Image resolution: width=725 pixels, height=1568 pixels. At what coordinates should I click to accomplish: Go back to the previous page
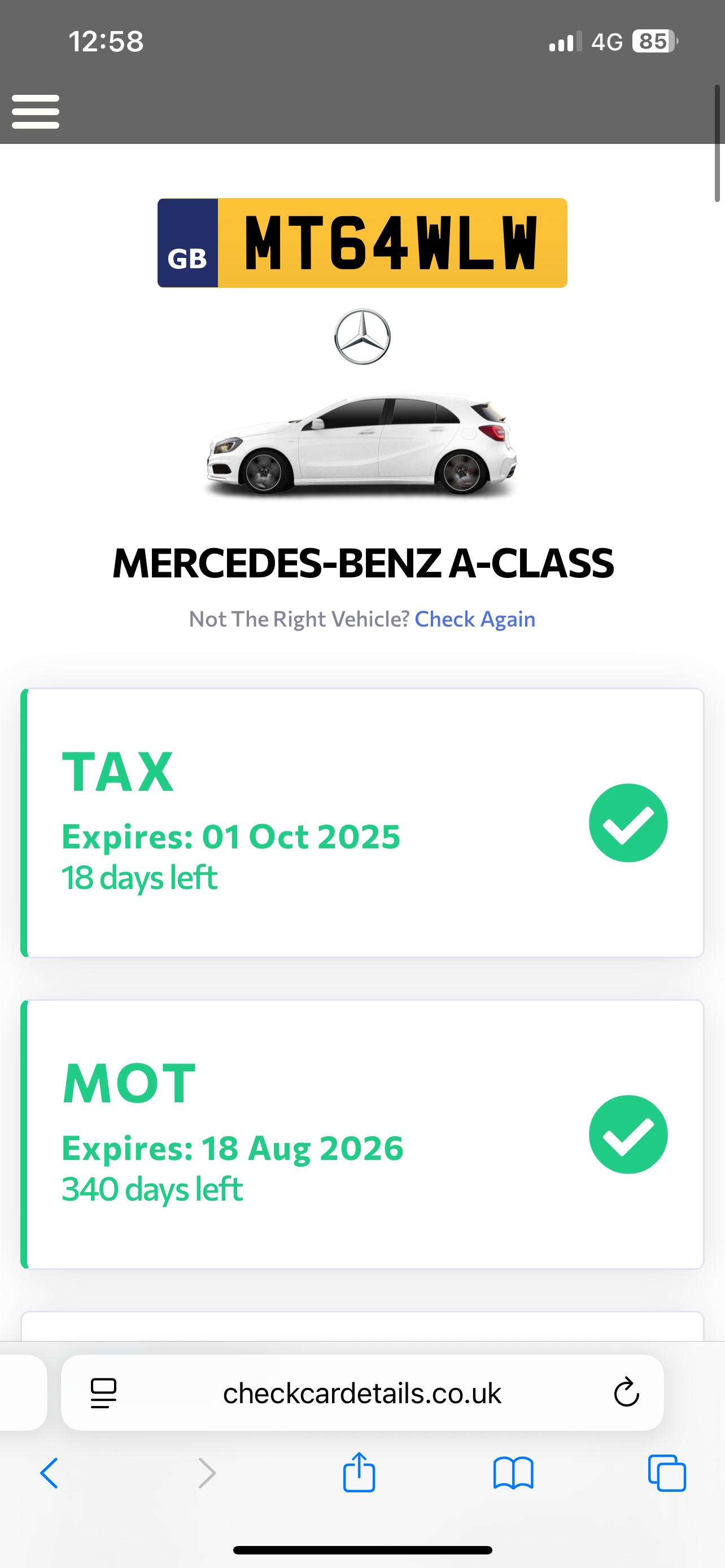(49, 1473)
